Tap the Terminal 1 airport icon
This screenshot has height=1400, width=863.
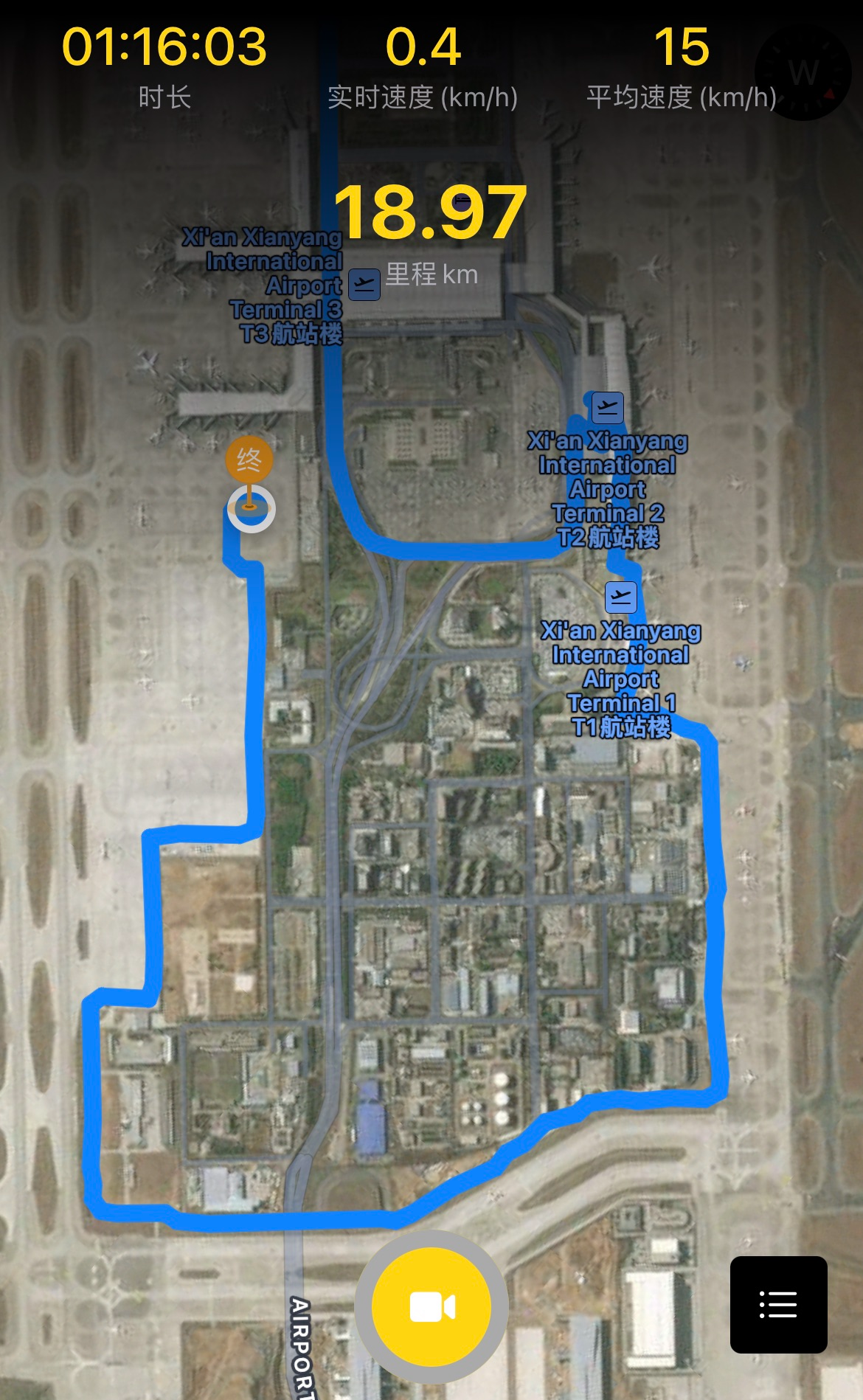point(621,597)
